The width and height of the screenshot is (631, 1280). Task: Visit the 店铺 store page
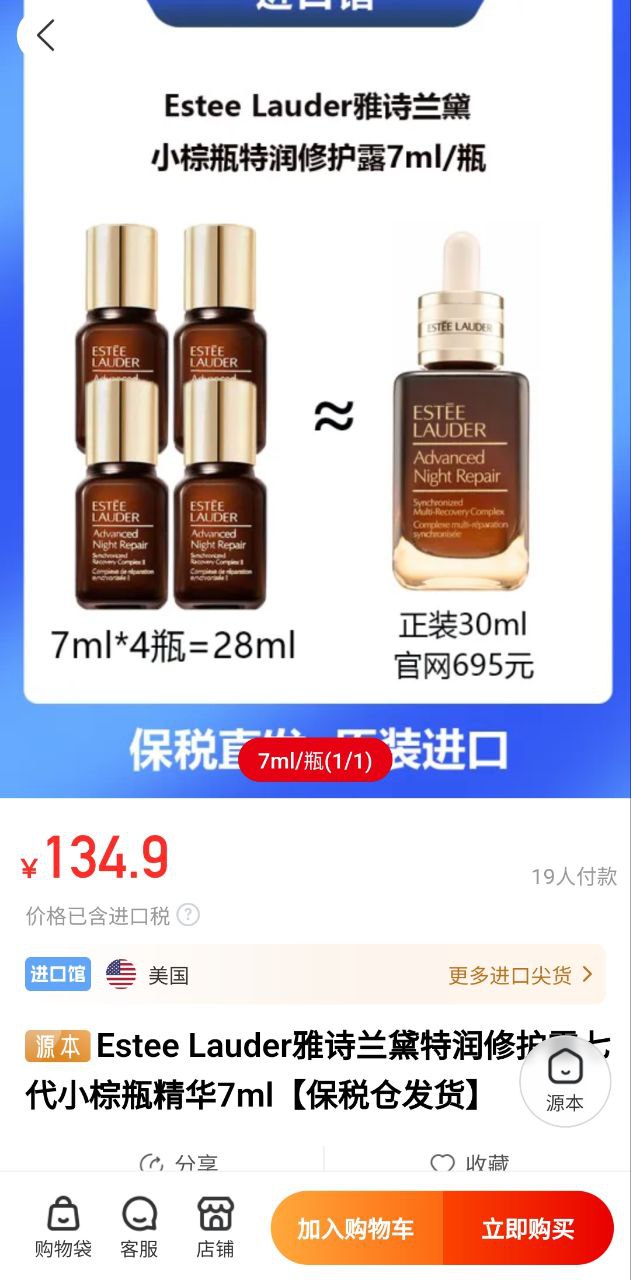click(215, 1227)
